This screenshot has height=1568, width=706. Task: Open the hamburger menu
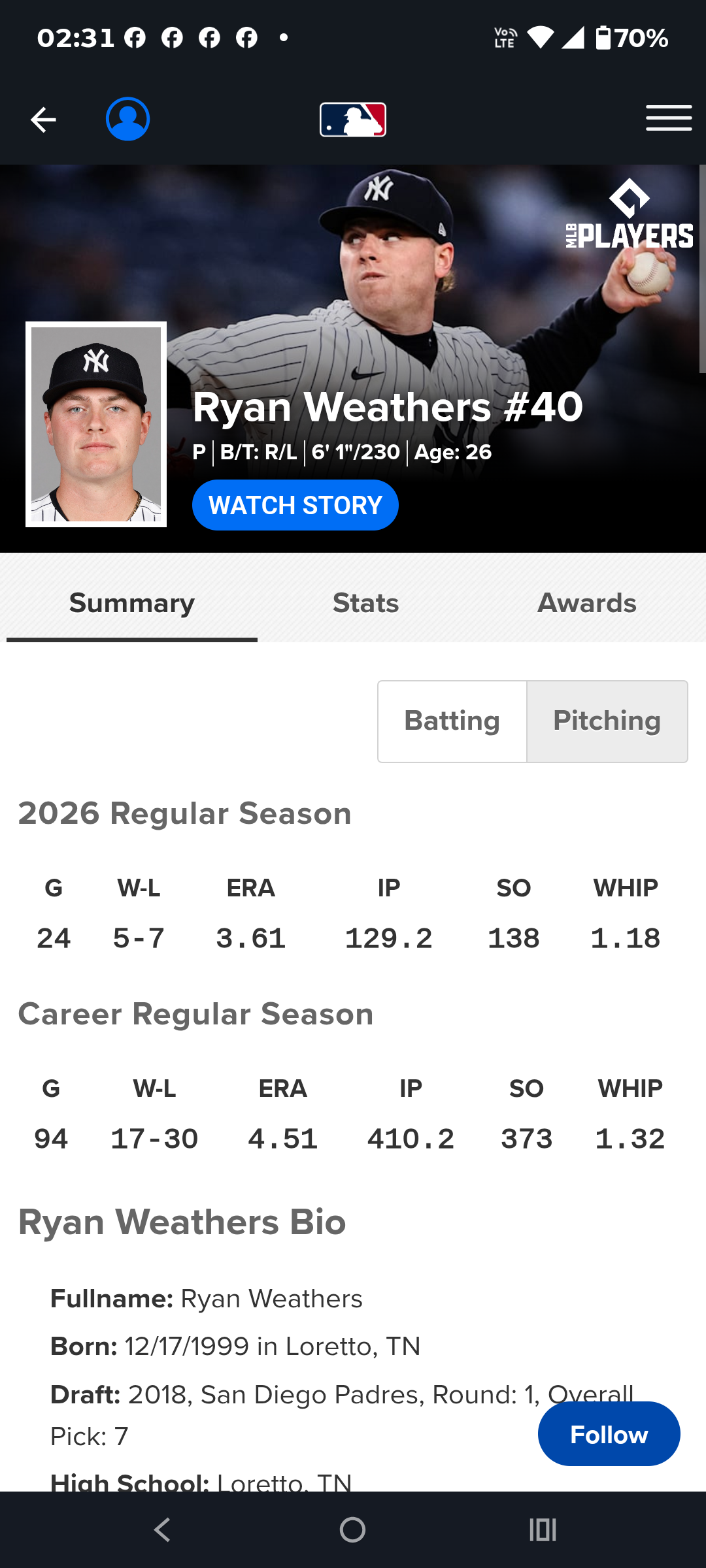(x=669, y=118)
